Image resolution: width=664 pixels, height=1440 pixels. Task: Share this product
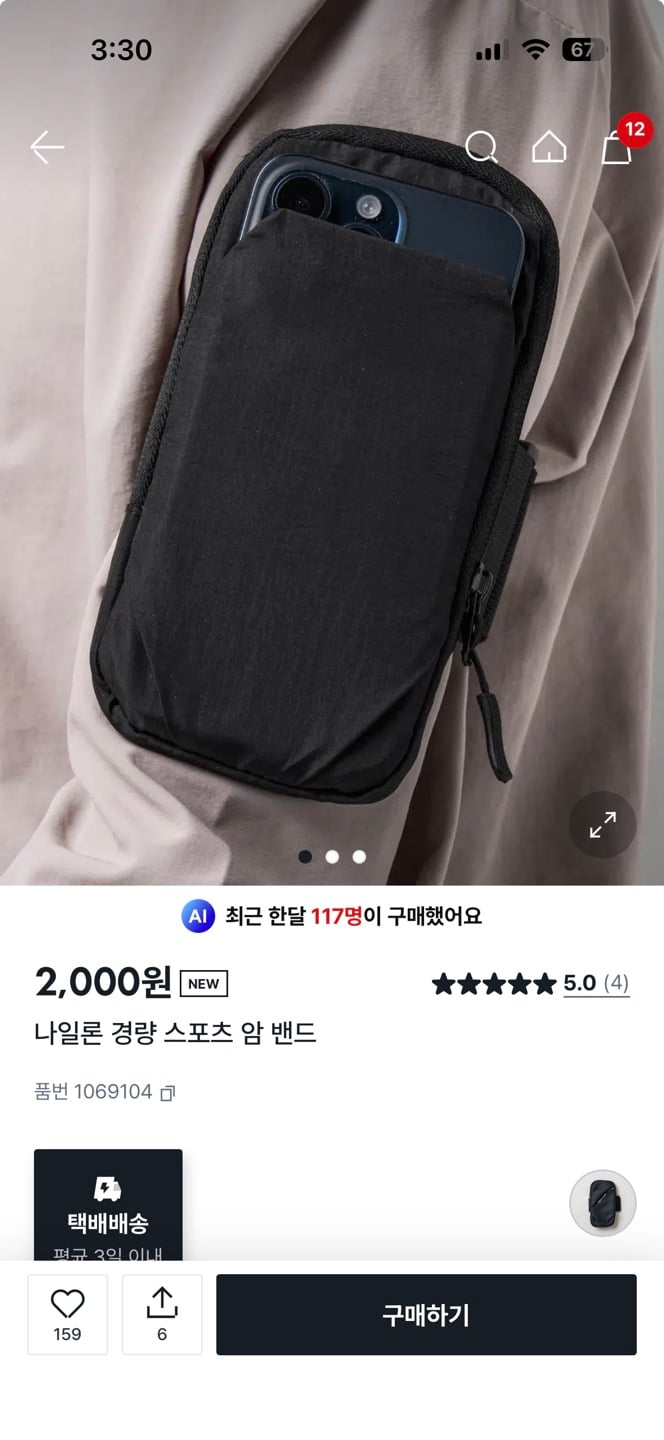point(162,1314)
